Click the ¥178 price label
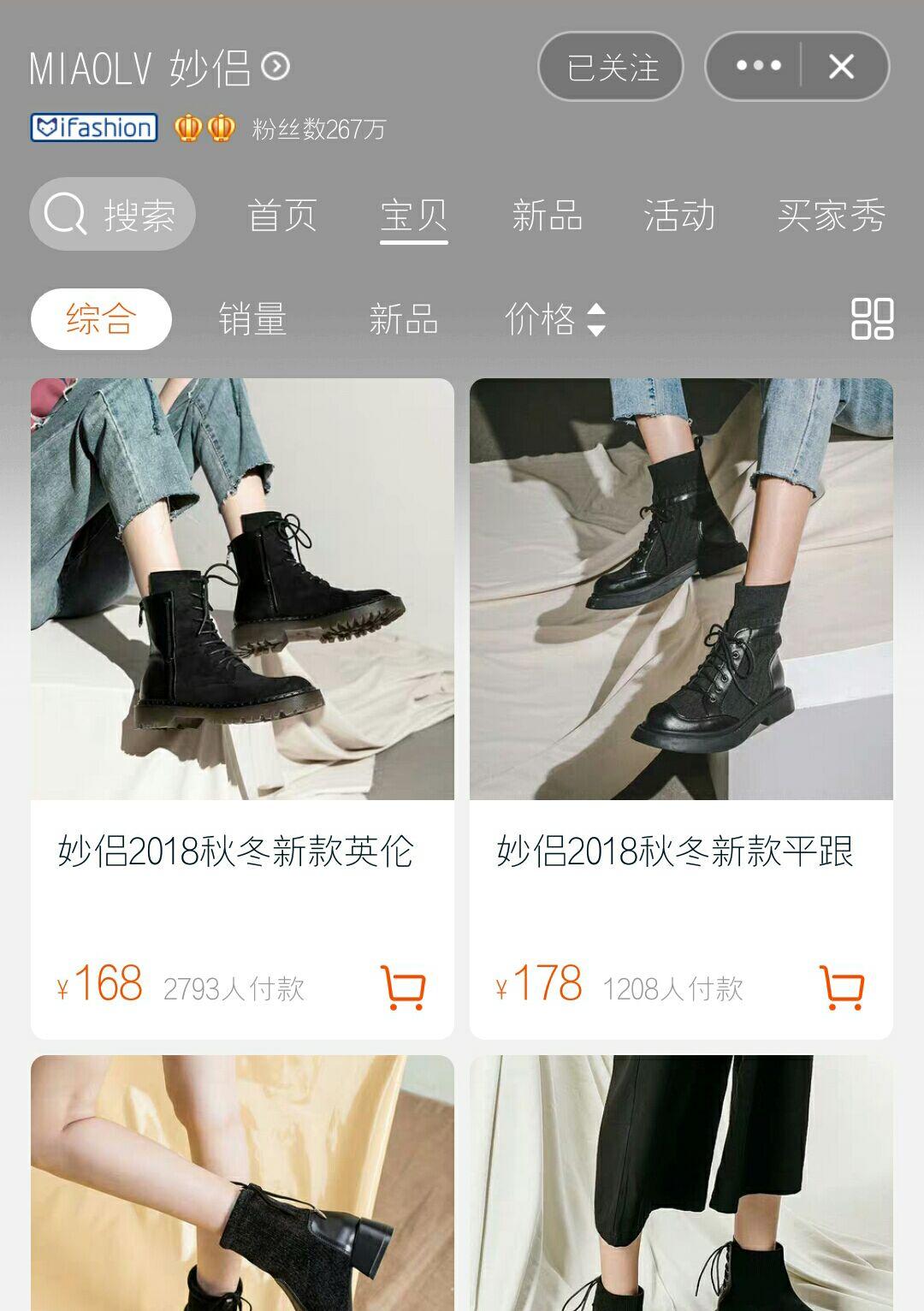 [x=537, y=985]
